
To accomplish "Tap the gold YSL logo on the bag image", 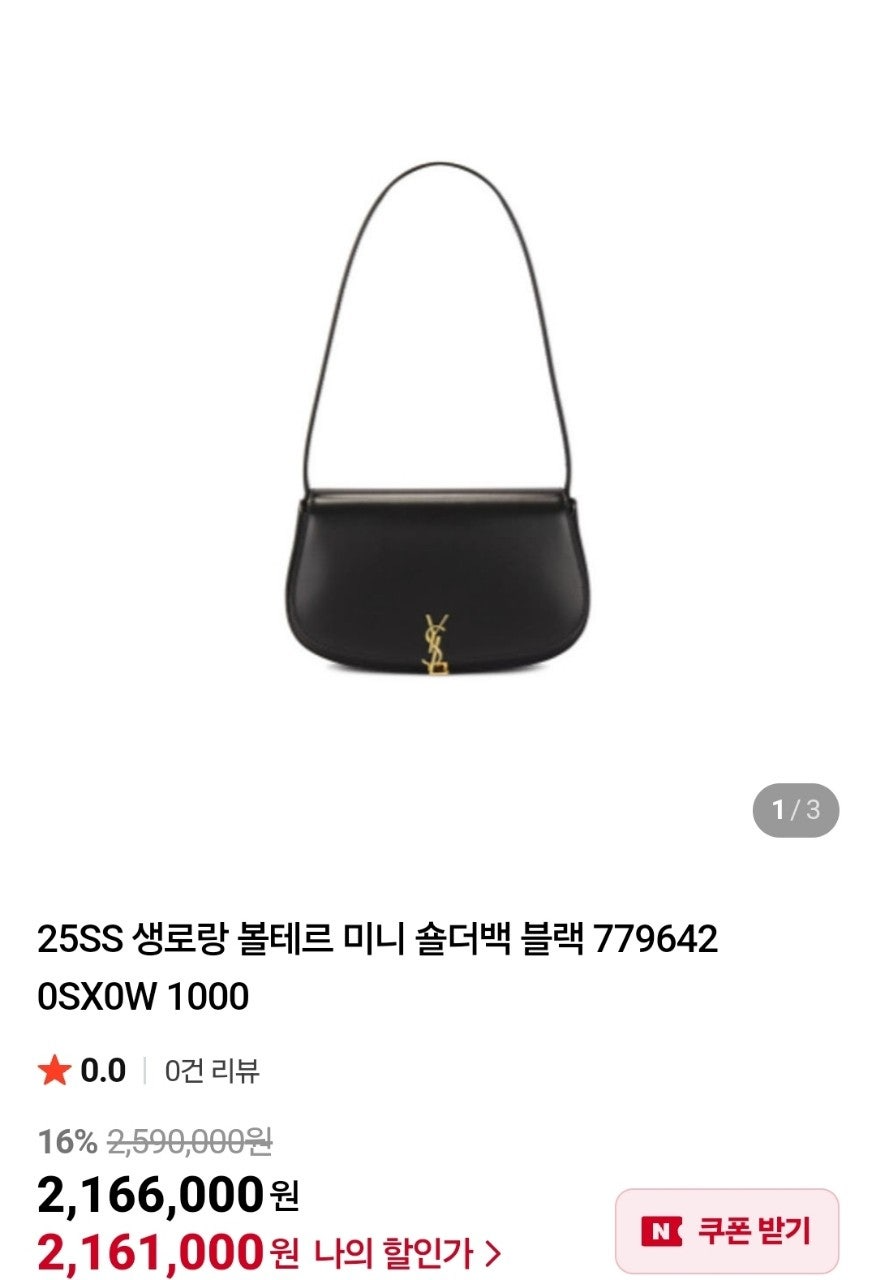I will (x=436, y=645).
